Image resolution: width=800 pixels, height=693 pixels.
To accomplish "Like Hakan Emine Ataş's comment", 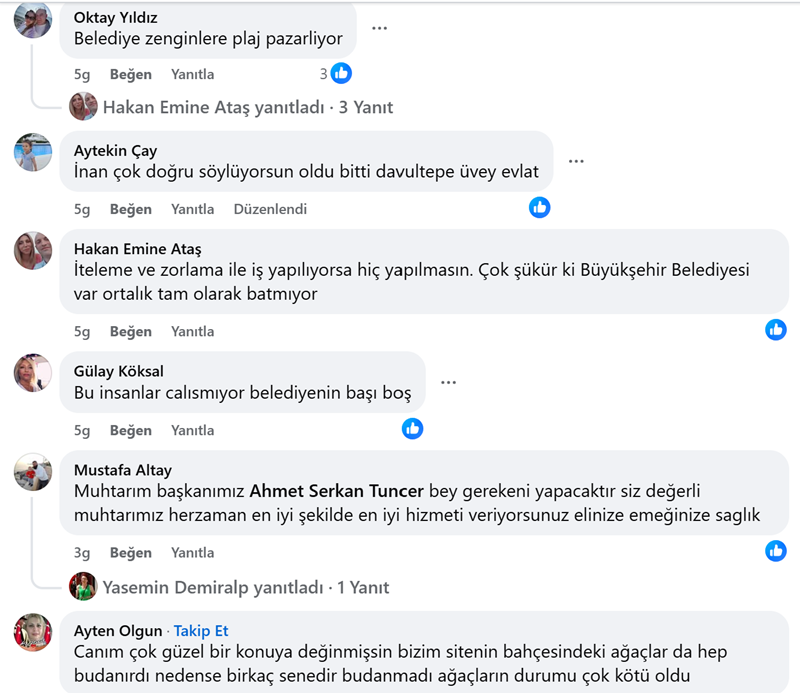I will point(130,331).
